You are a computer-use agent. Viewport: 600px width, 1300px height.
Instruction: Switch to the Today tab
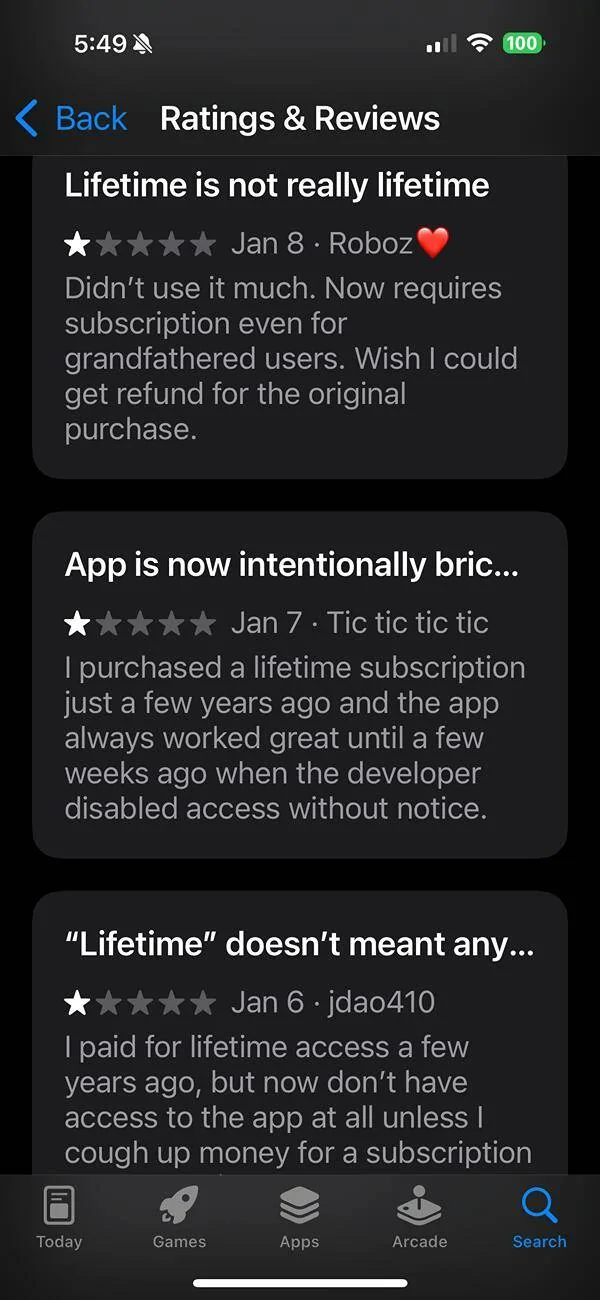coord(59,1217)
